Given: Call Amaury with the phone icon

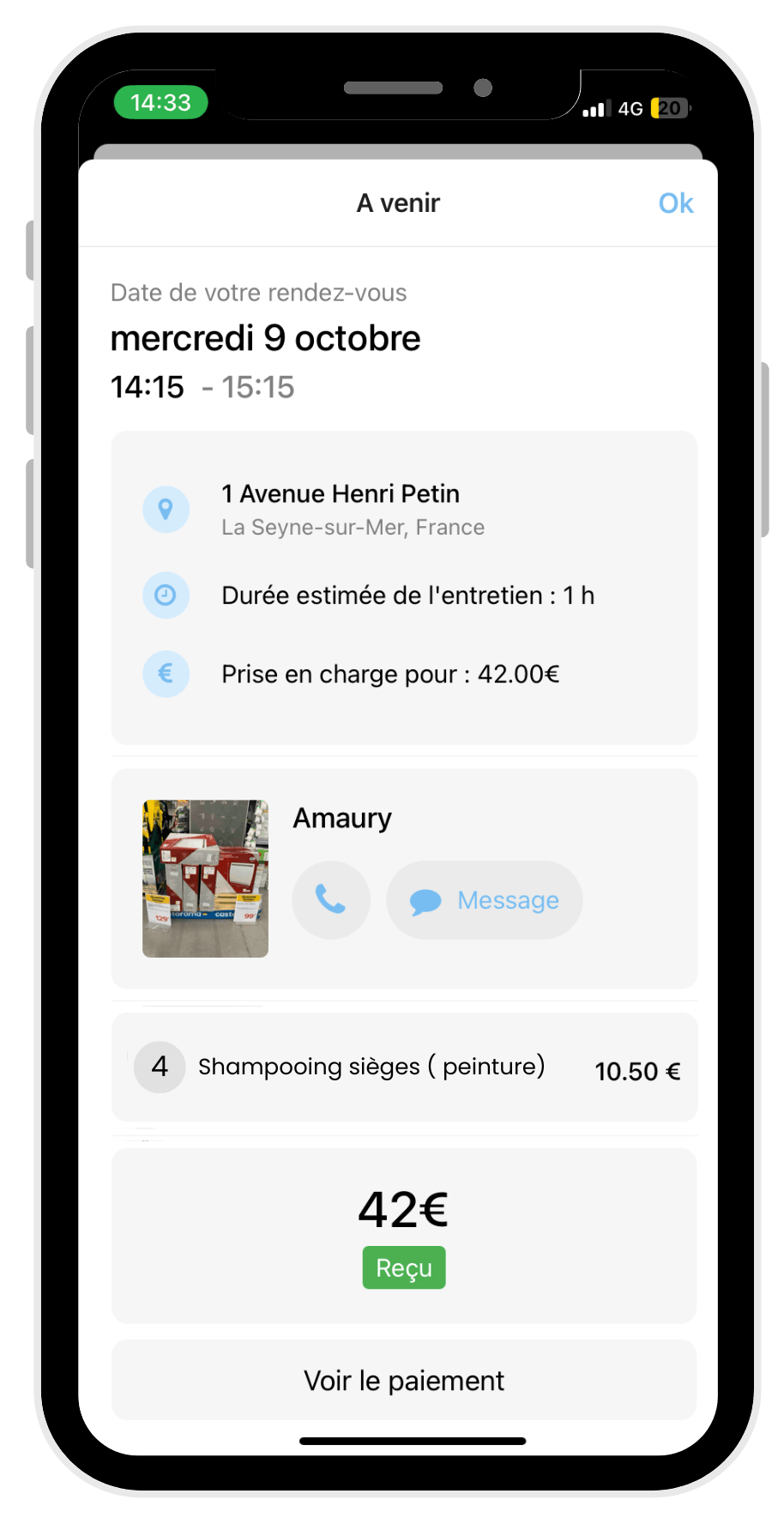Looking at the screenshot, I should coord(331,899).
